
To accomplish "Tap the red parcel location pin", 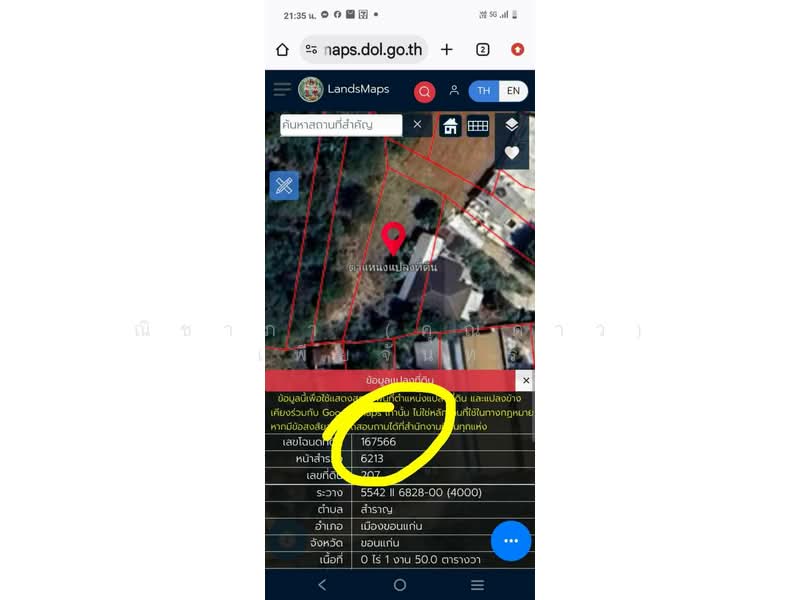I will 394,238.
